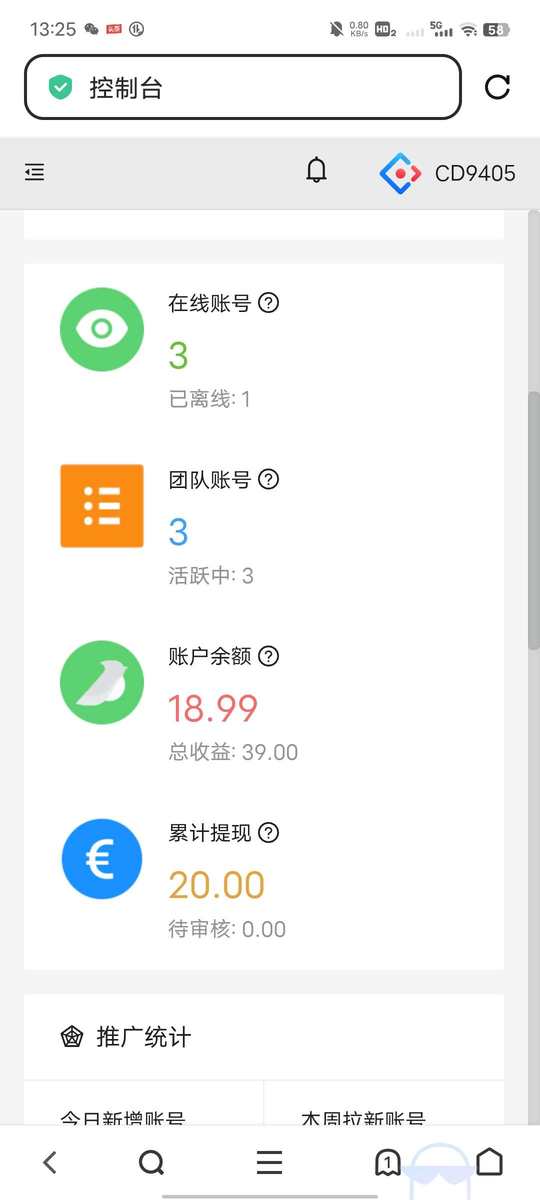This screenshot has height=1200, width=540.
Task: Tap the 控制台 address bar
Action: (x=243, y=87)
